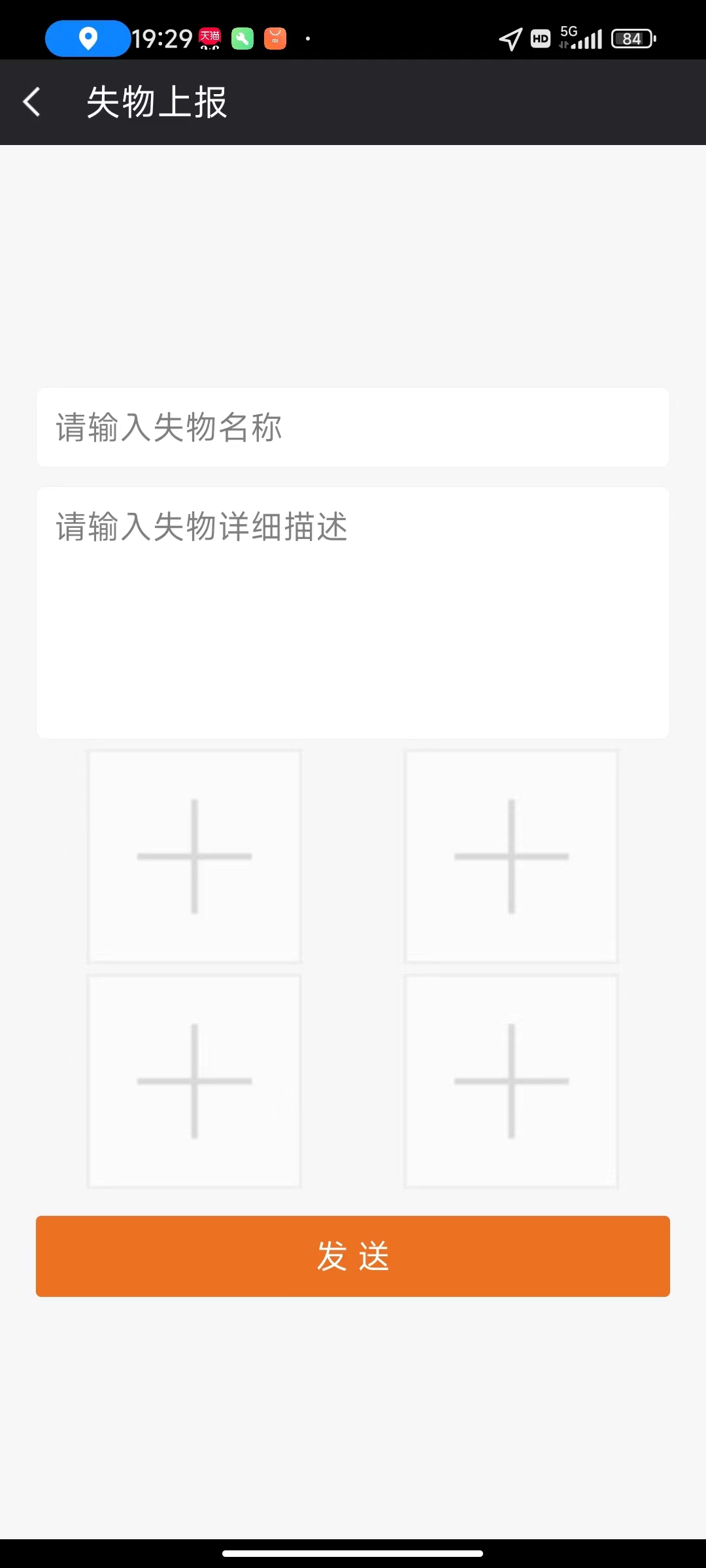Tap the 失物上报 title bar
Image resolution: width=706 pixels, height=1568 pixels.
pos(158,101)
